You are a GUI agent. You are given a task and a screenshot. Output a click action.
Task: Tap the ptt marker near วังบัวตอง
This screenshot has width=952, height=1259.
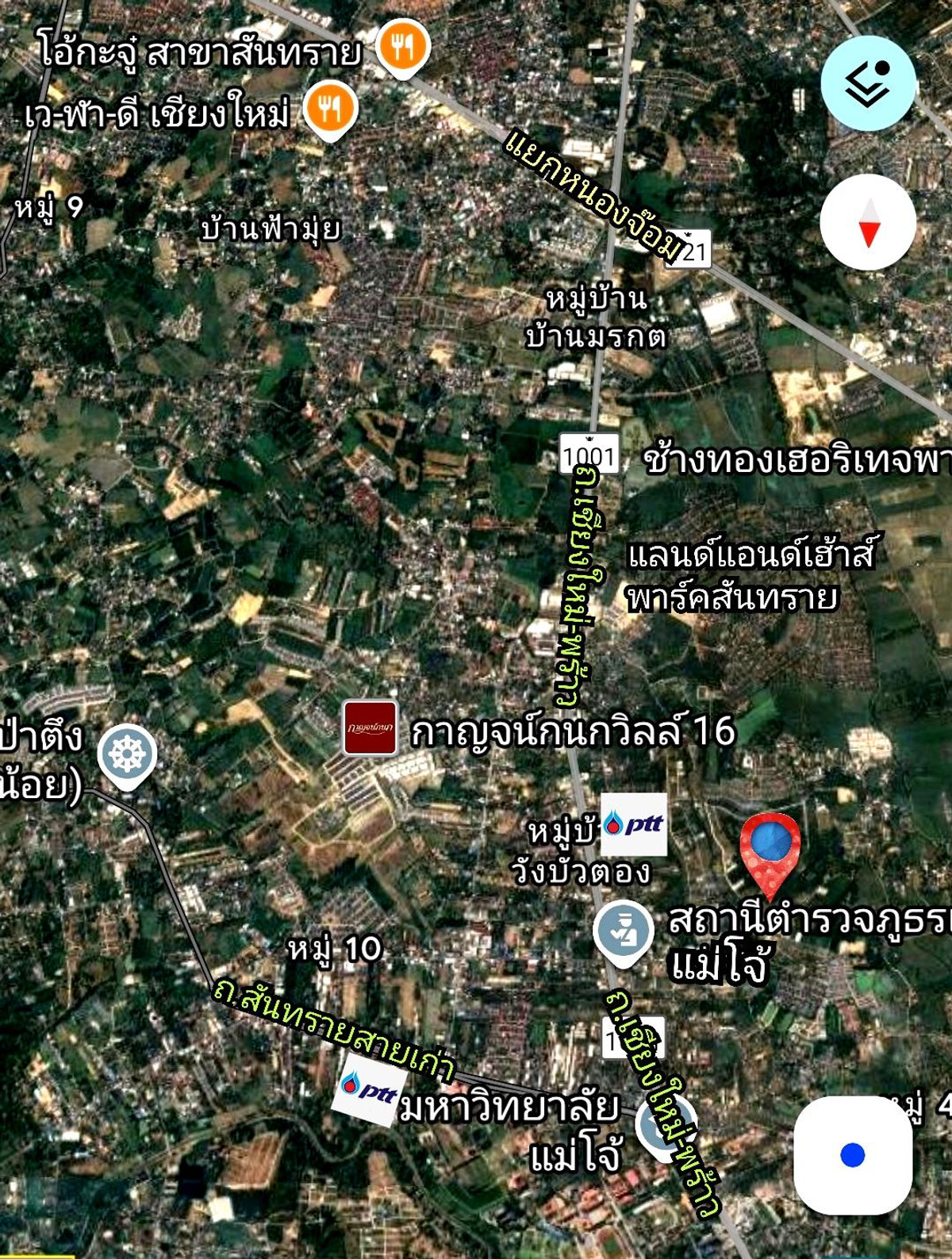634,824
